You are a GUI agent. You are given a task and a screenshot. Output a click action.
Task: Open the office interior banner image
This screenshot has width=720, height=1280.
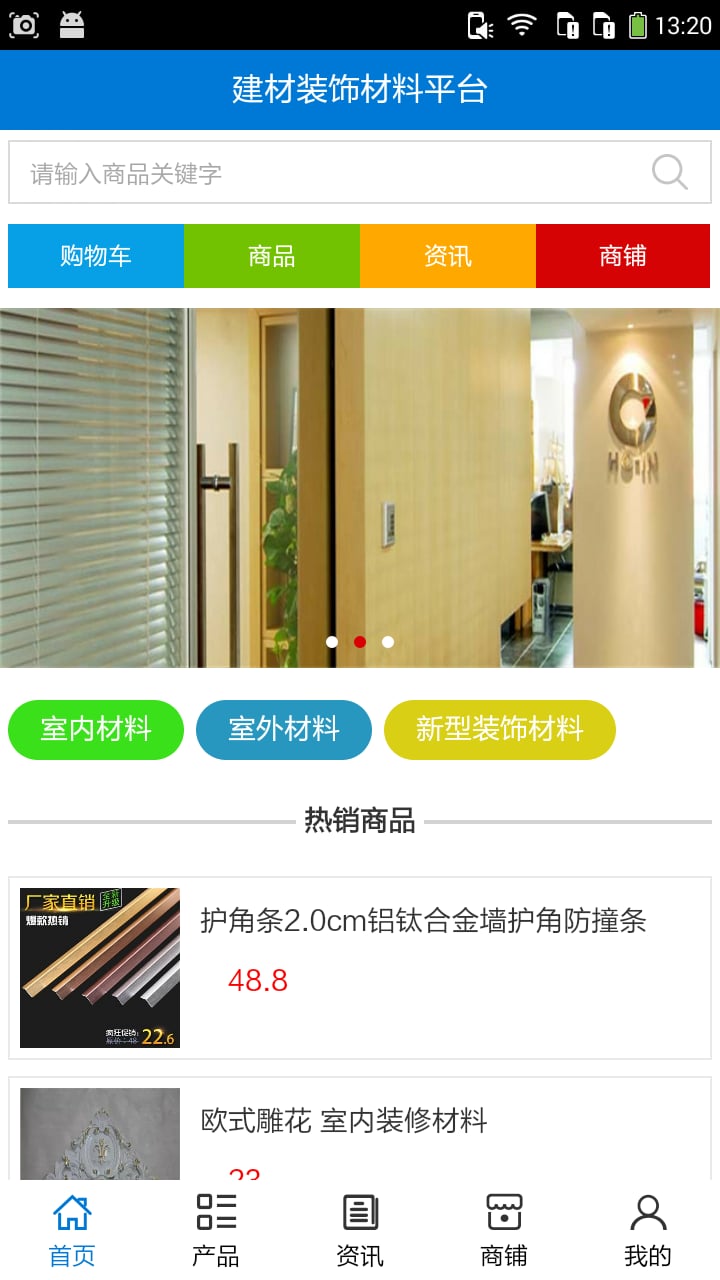[360, 487]
